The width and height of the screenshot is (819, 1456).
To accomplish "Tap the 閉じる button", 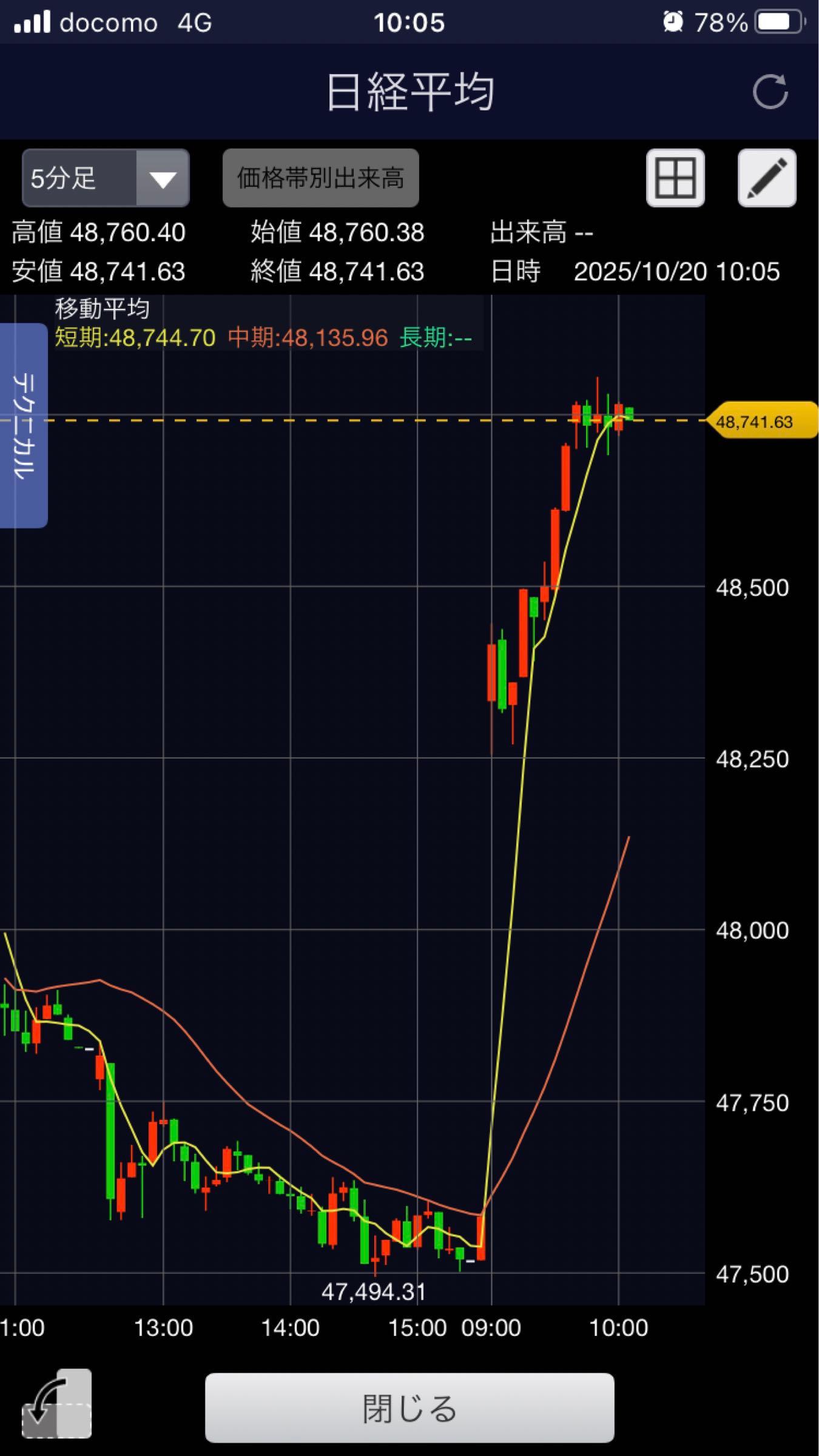I will point(409,1407).
